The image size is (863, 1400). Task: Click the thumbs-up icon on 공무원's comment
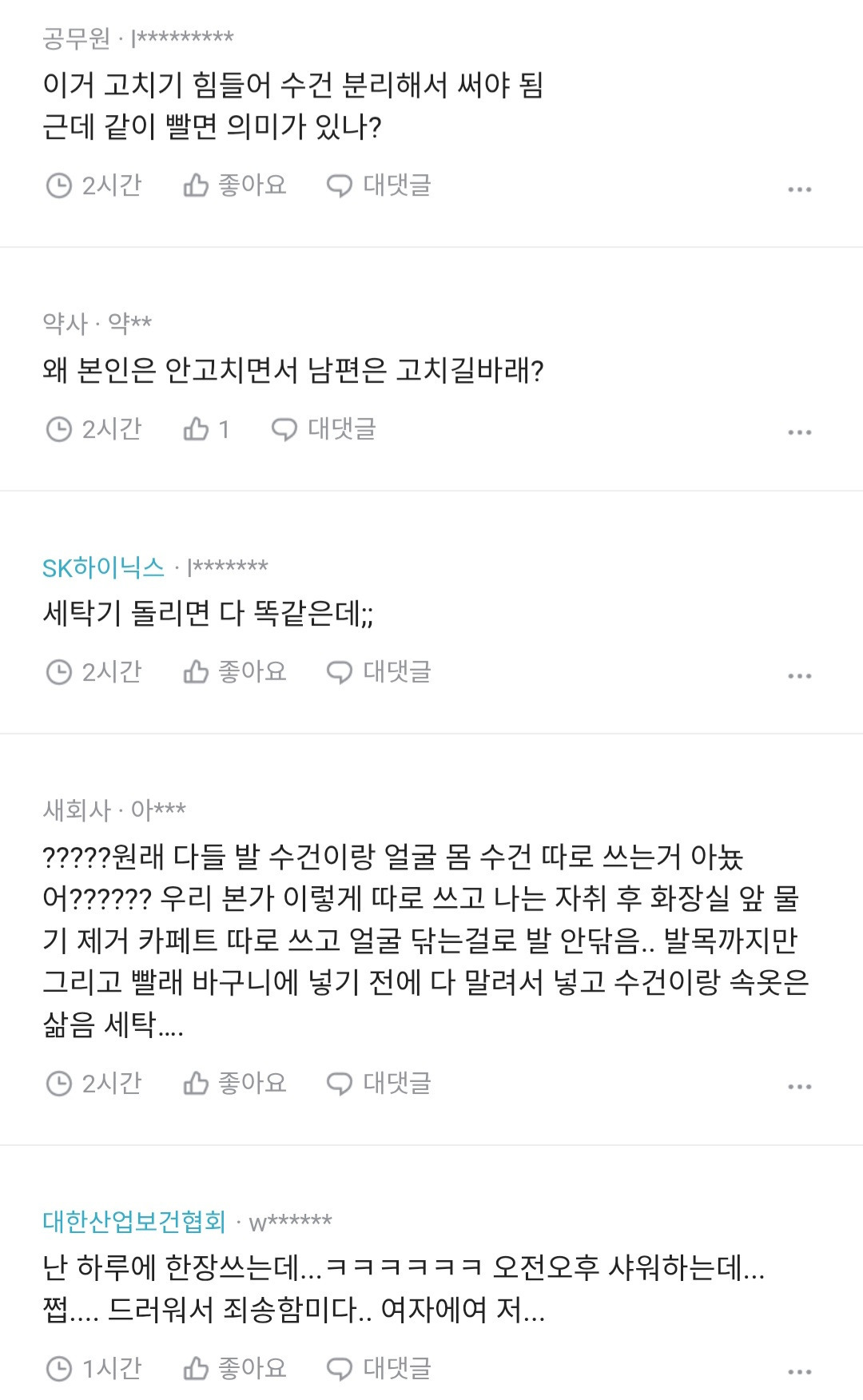(195, 185)
